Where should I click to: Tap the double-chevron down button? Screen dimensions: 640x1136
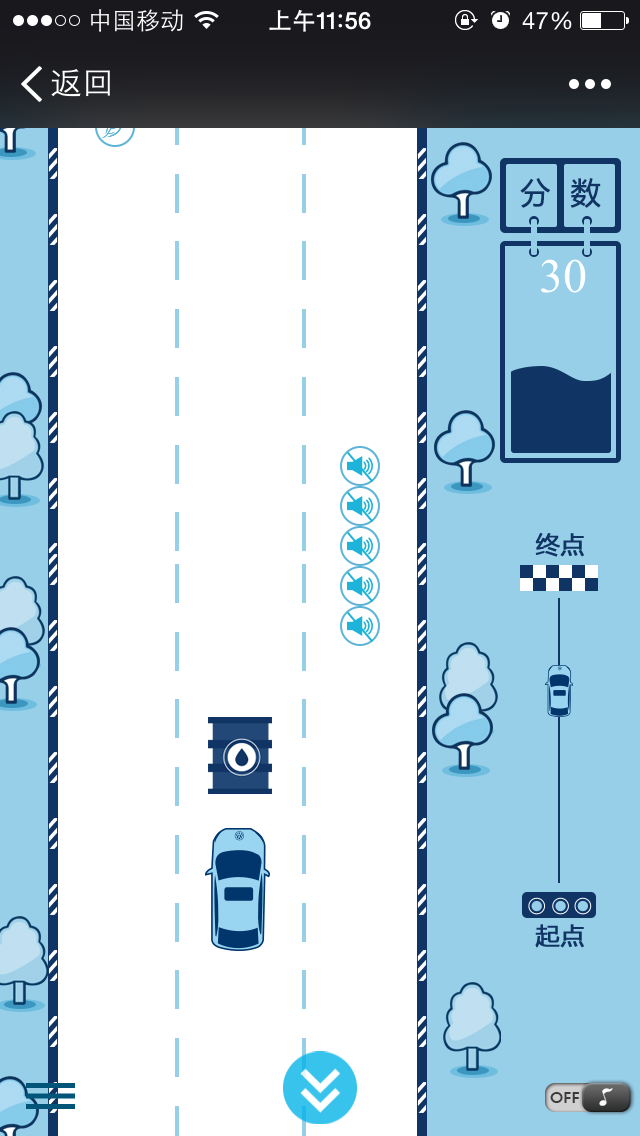click(x=320, y=1087)
